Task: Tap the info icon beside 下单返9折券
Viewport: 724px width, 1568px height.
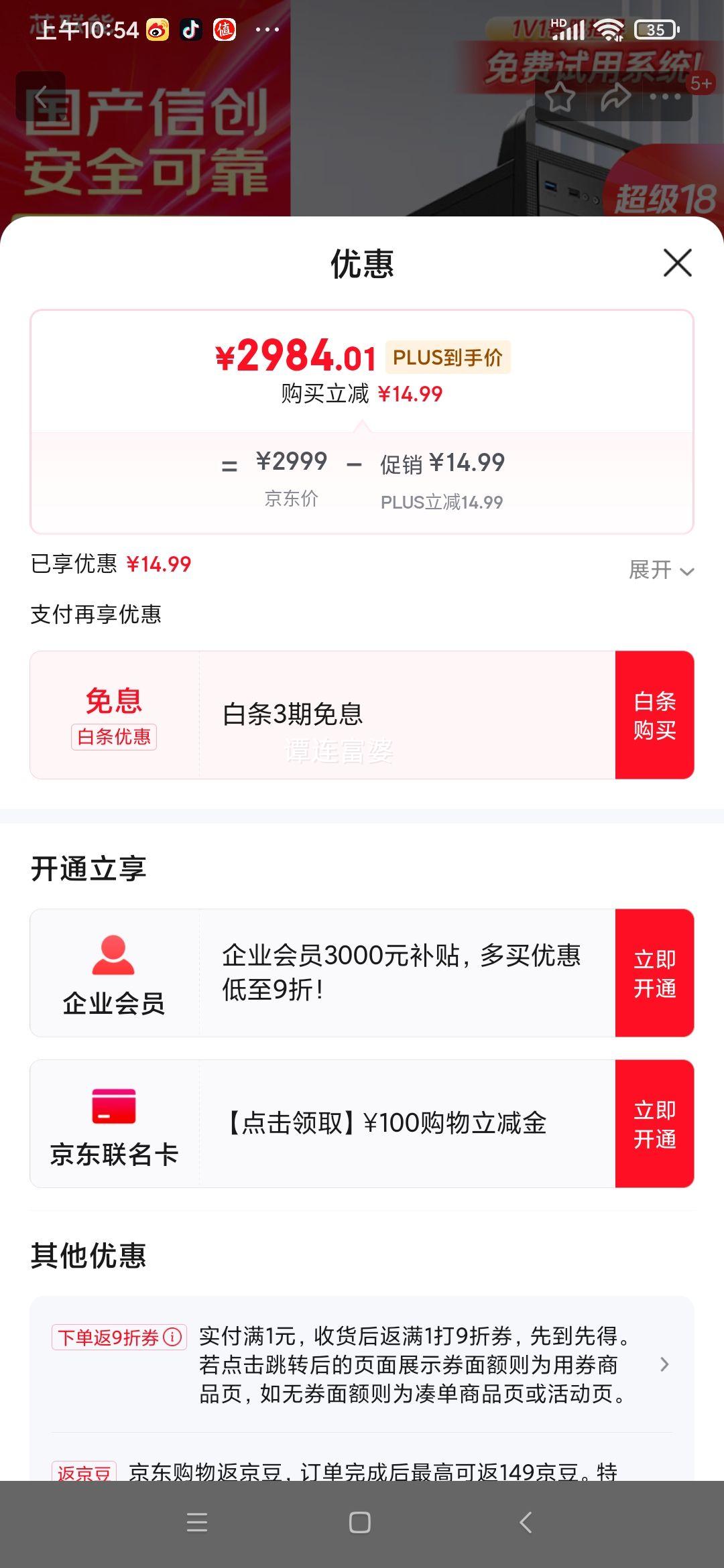Action: [173, 1337]
